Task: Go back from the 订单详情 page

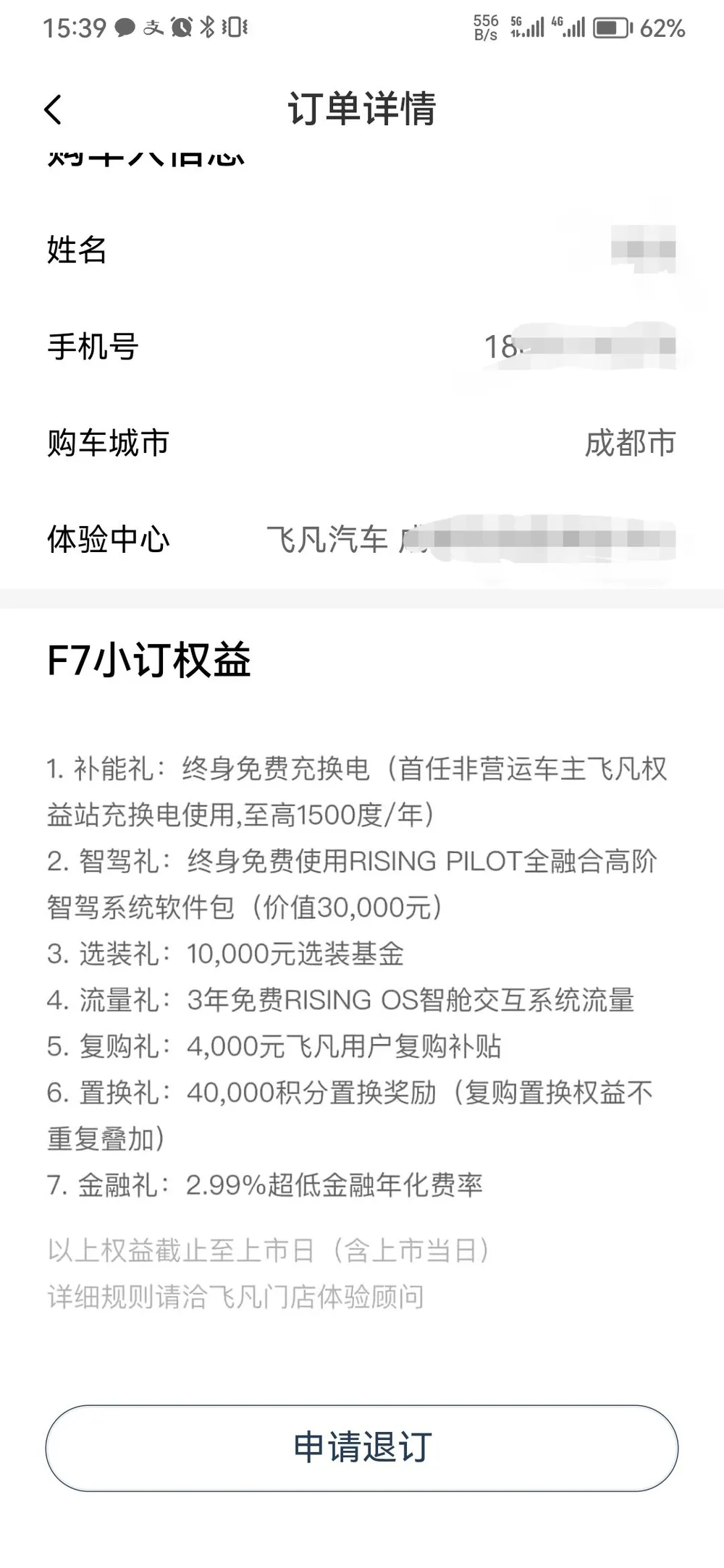Action: 53,110
